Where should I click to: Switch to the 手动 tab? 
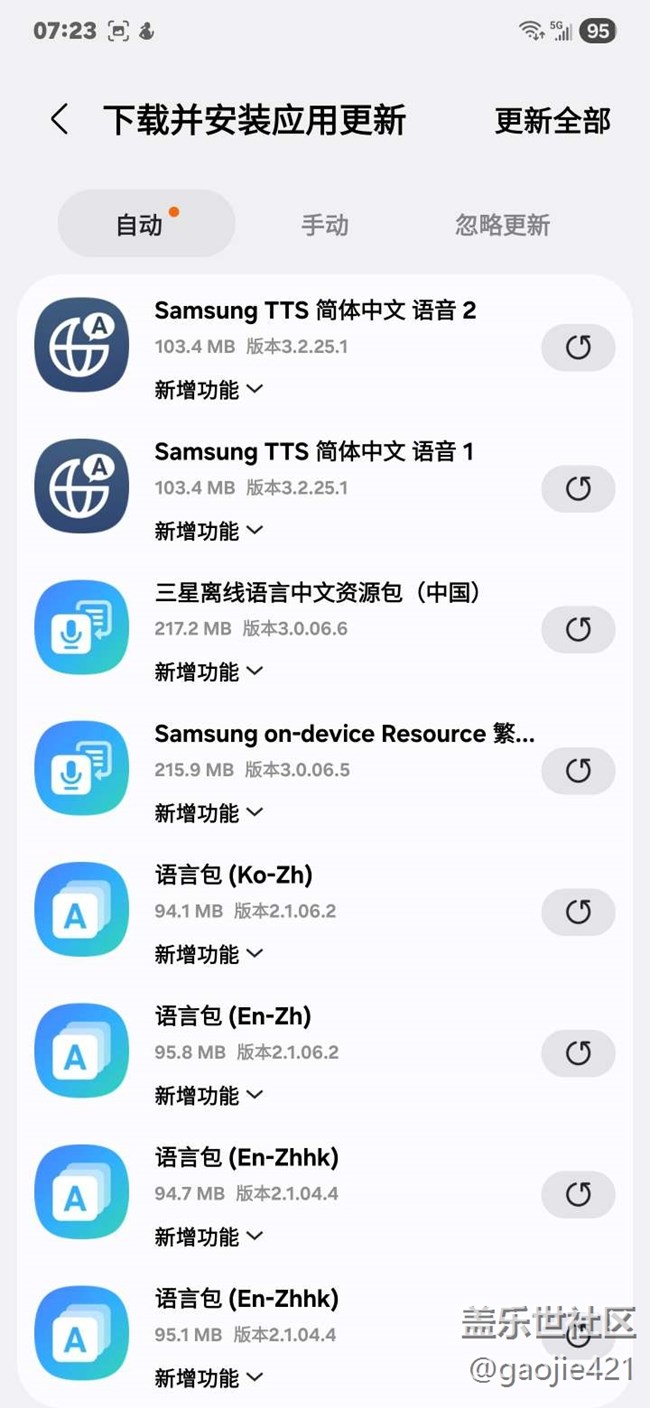point(325,225)
